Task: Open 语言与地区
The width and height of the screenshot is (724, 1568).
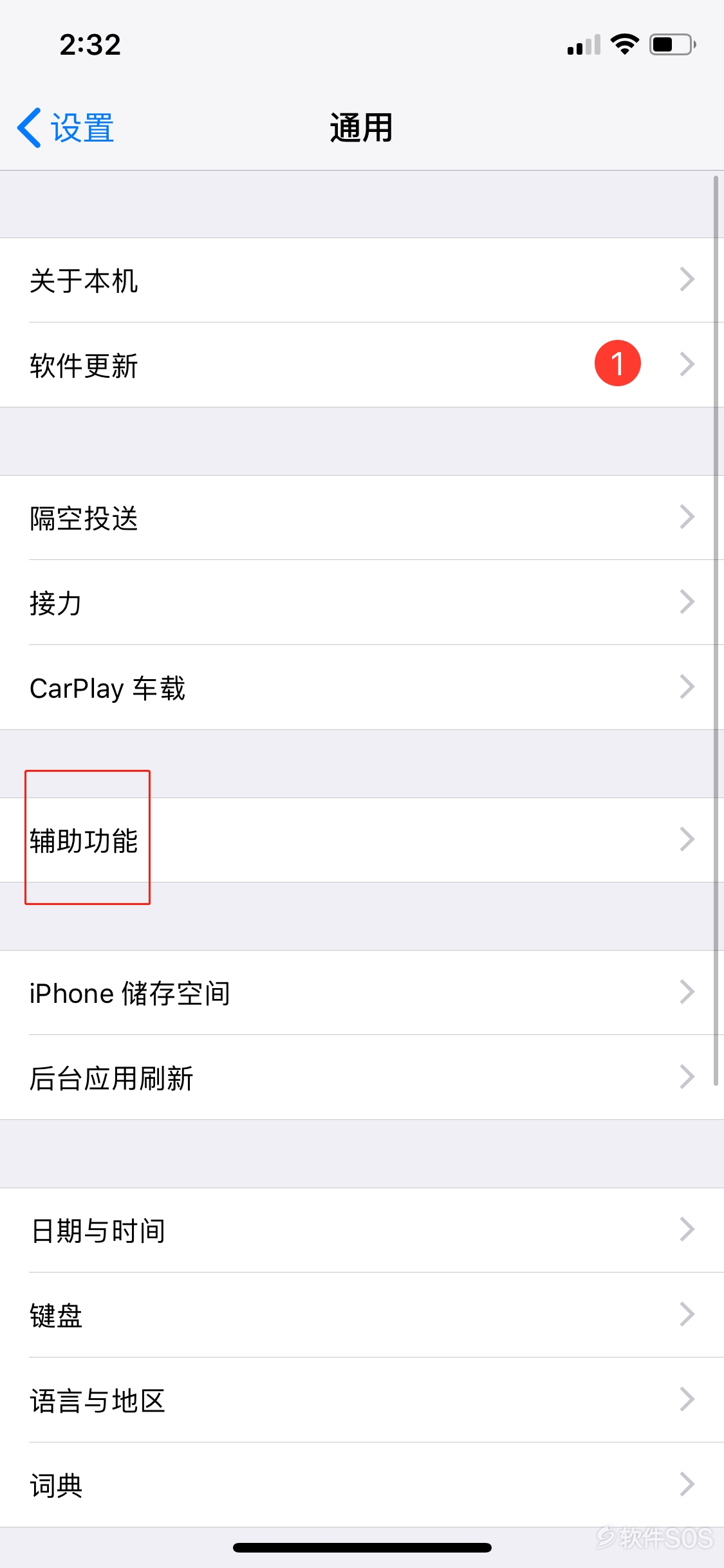Action: point(362,1400)
